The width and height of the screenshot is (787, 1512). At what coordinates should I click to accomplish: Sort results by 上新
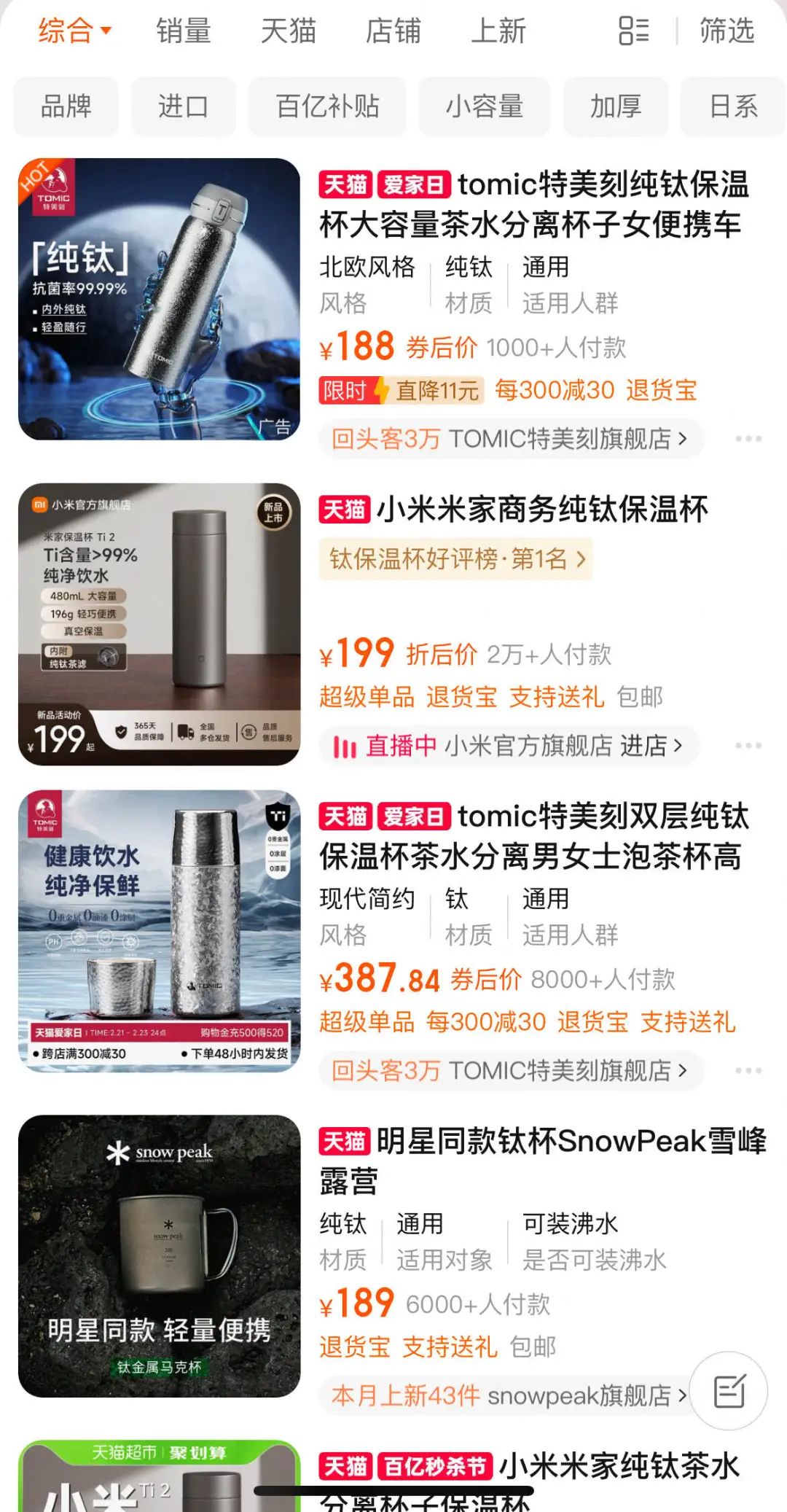pyautogui.click(x=498, y=31)
